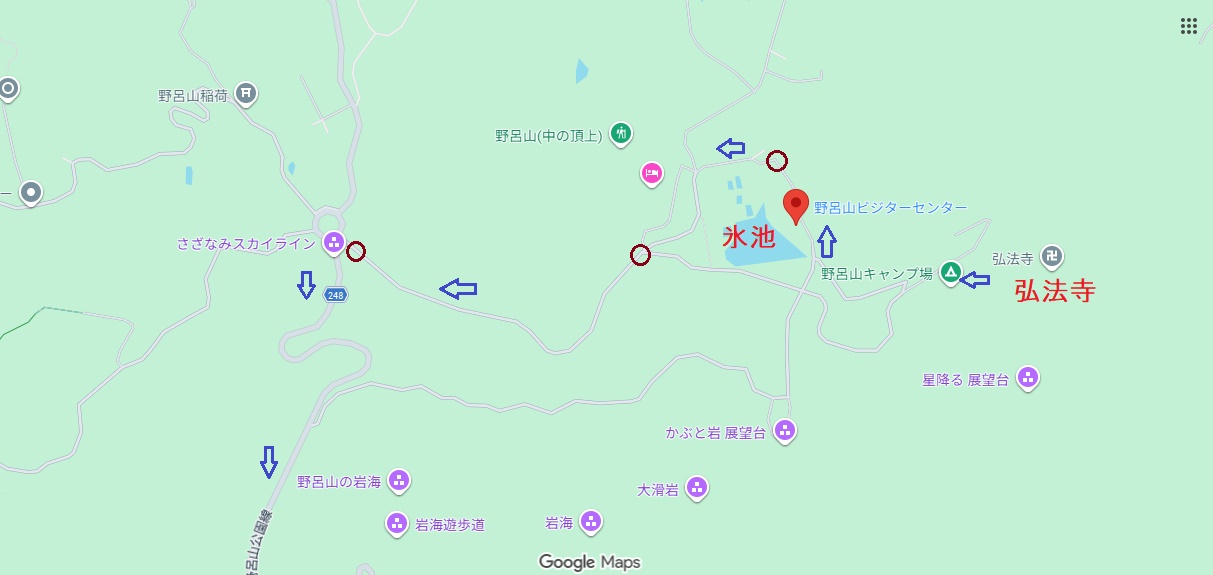The width and height of the screenshot is (1213, 575).
Task: Open the 野呂山の岩海 marker
Action: pos(399,480)
